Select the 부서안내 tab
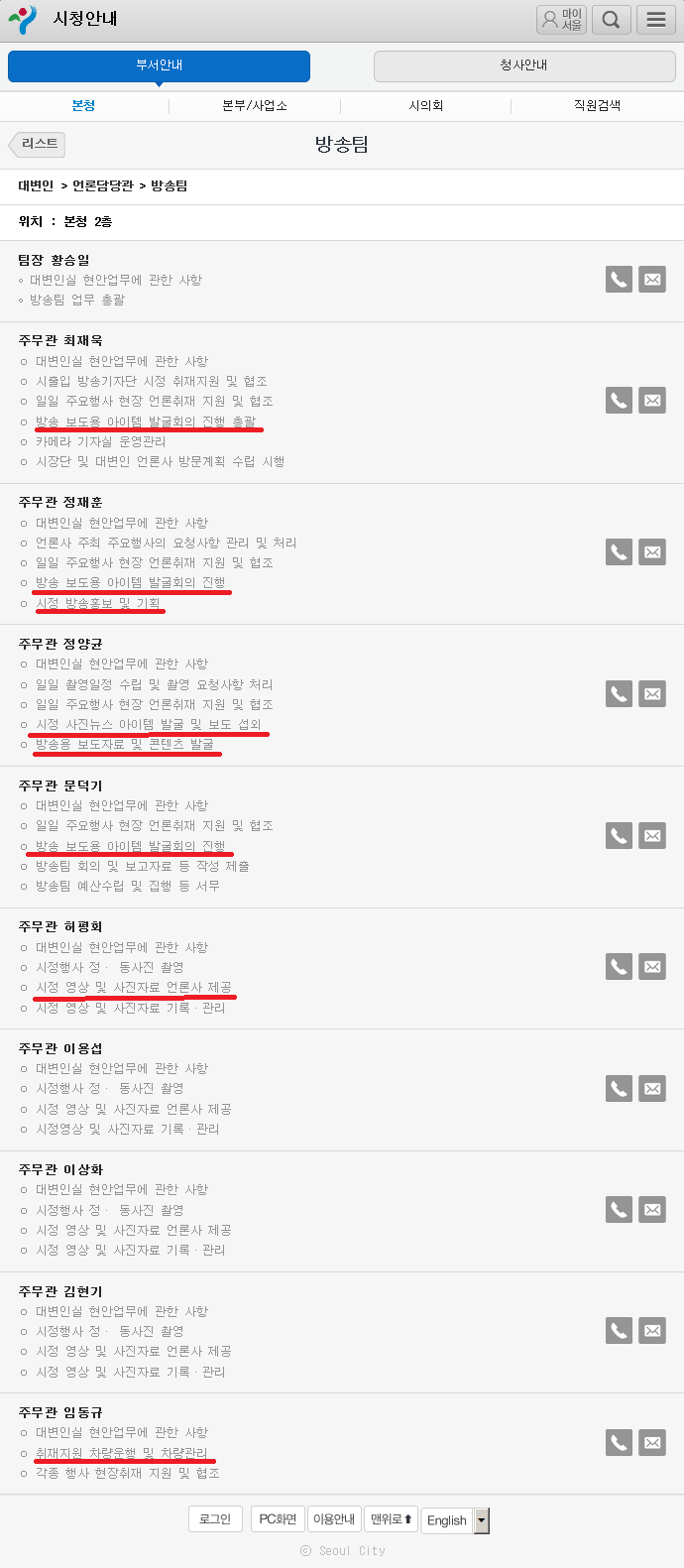Screen dimensions: 684x1568 (x=159, y=65)
